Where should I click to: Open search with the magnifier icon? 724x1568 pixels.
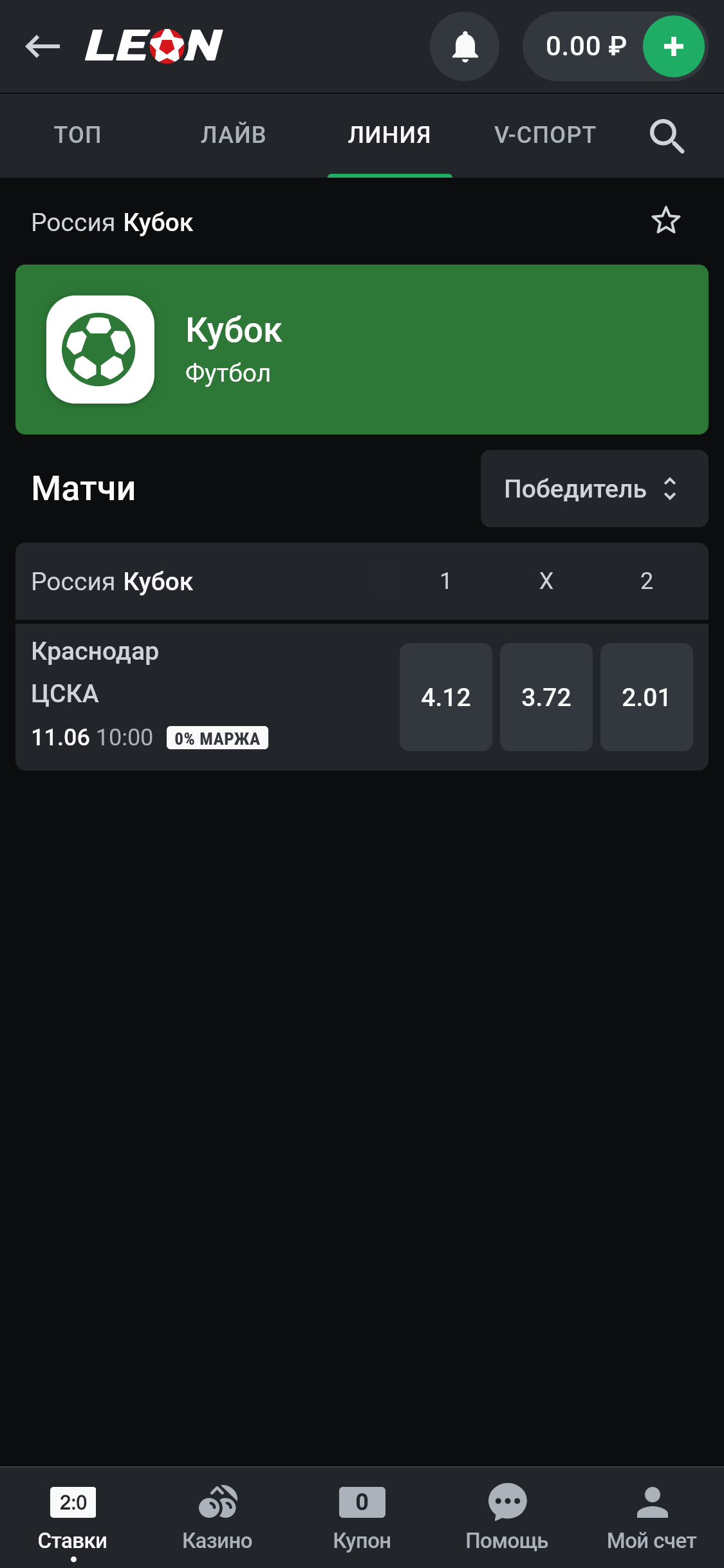(x=666, y=136)
